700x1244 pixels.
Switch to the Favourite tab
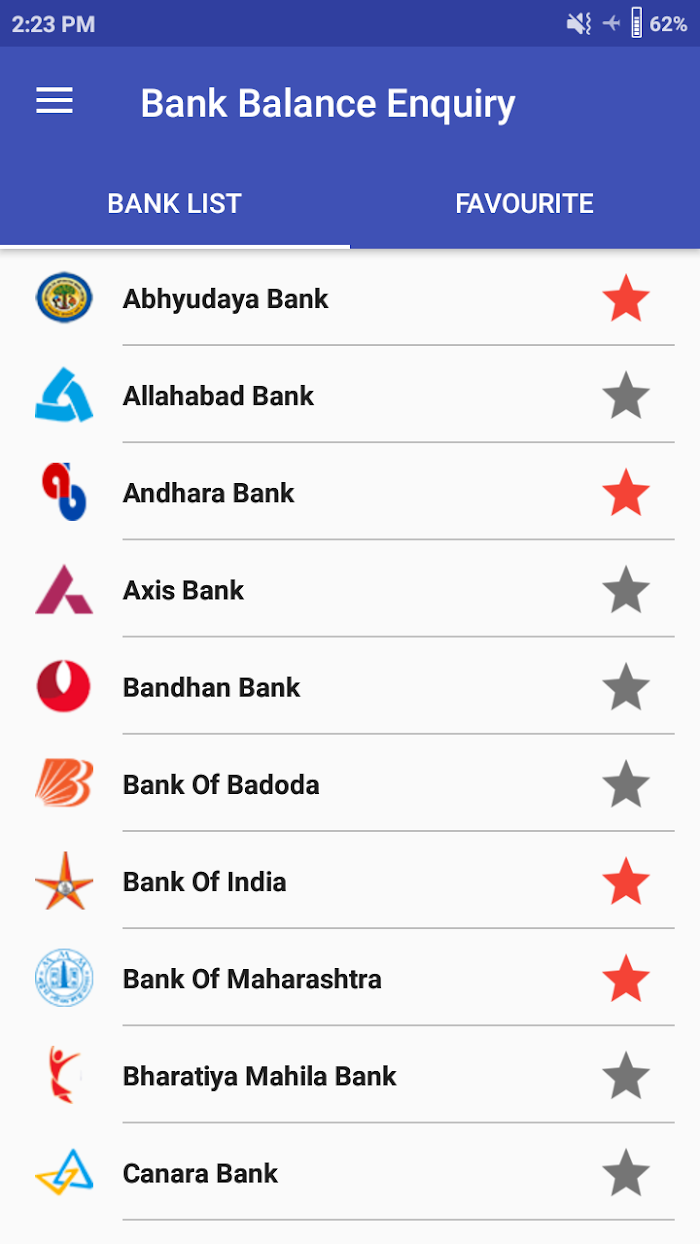point(525,204)
